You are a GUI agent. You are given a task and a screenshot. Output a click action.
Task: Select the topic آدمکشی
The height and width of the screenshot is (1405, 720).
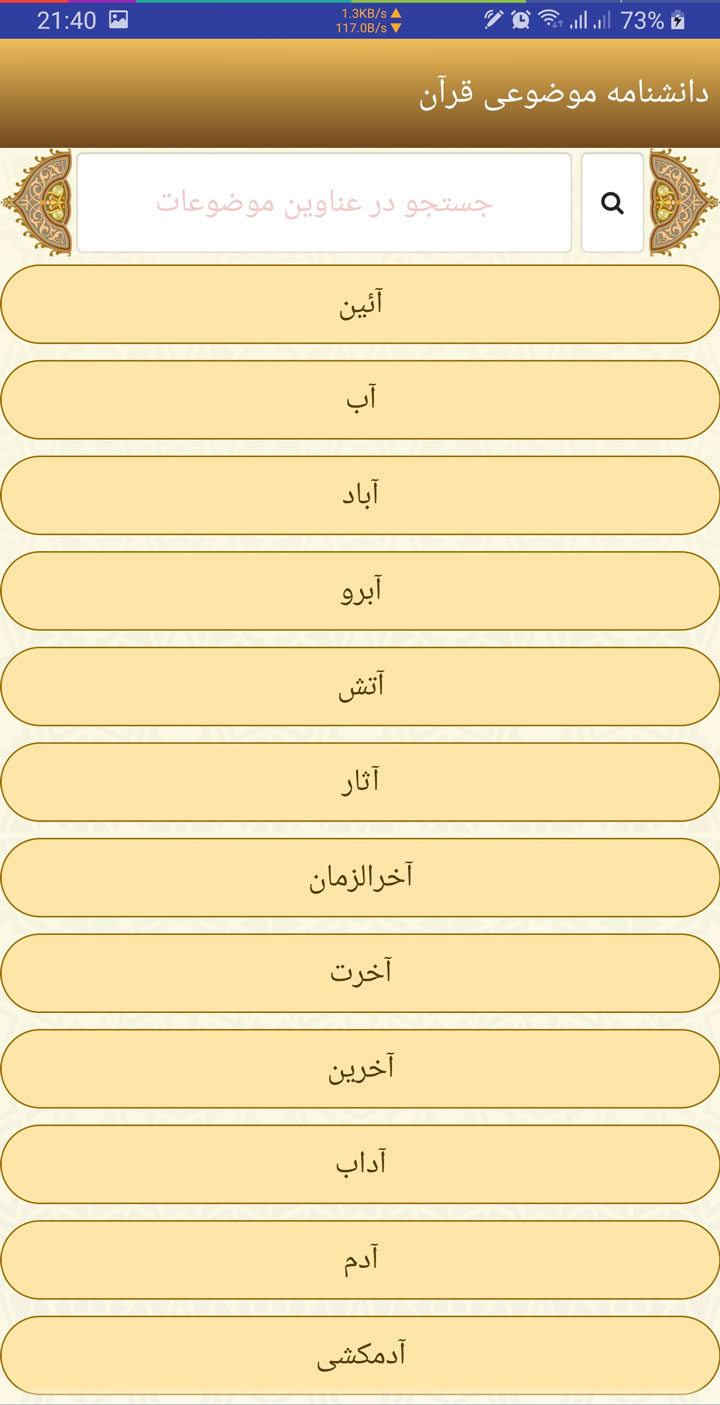click(360, 1354)
